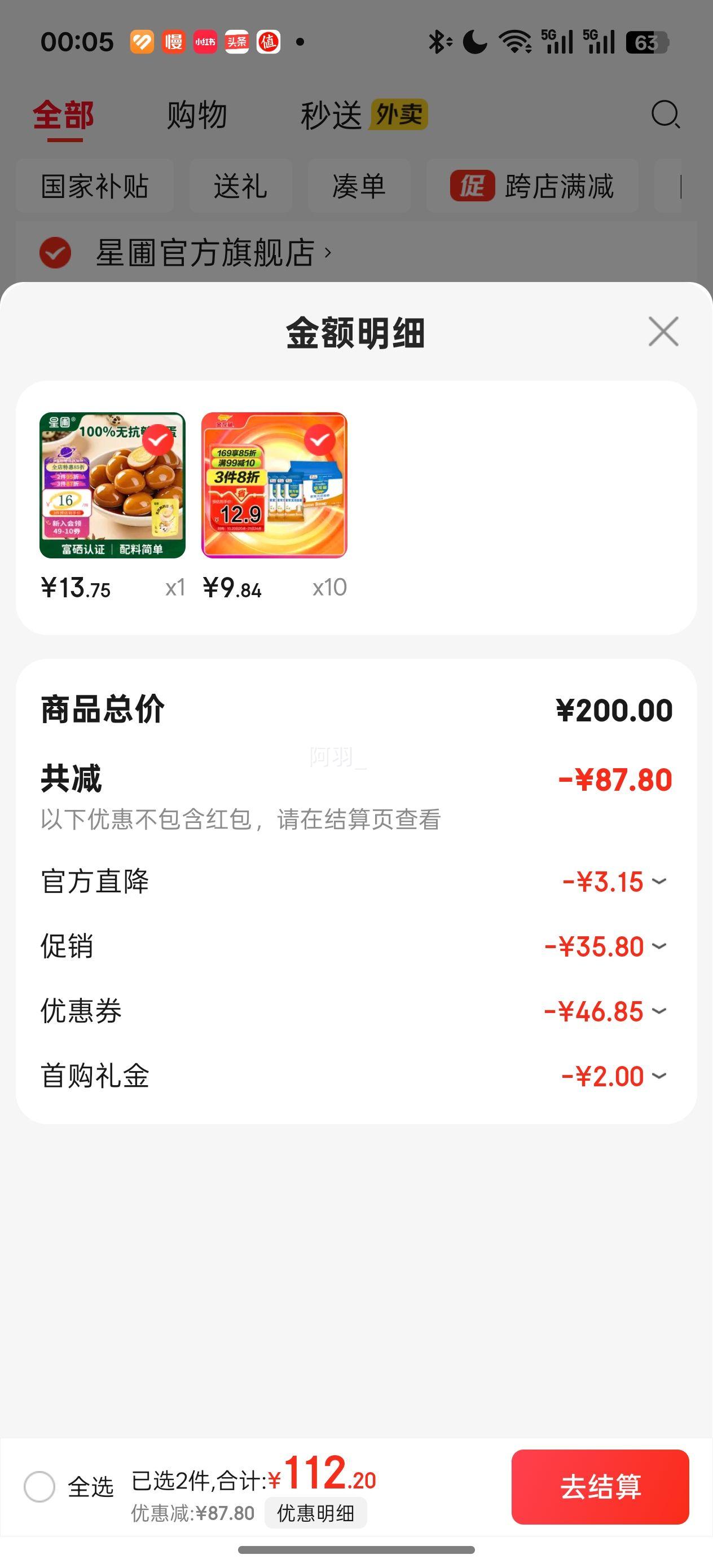Uncheck the 星圃官方旗舰店 store checkbox
Image resolution: width=713 pixels, height=1568 pixels.
point(55,253)
